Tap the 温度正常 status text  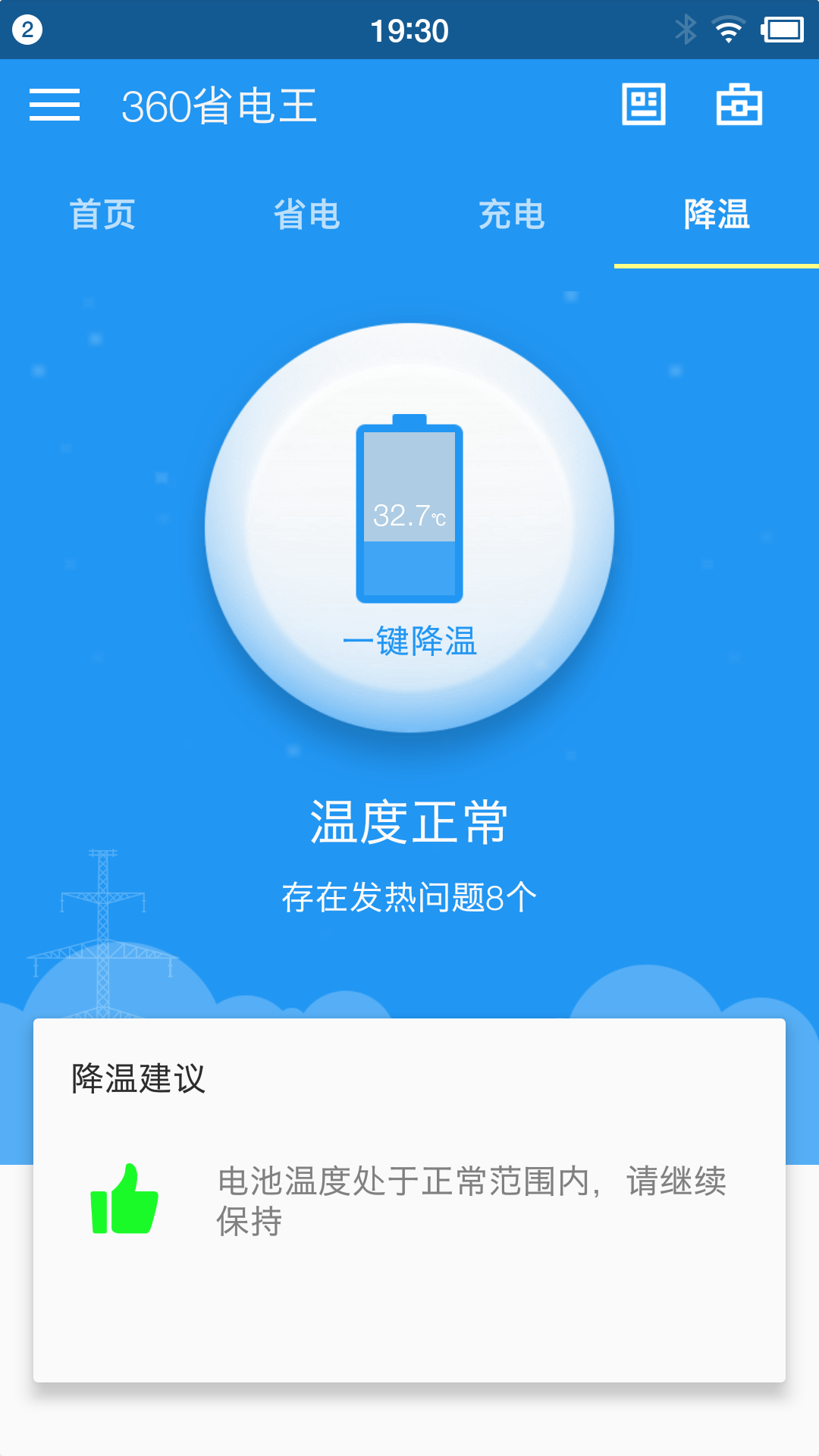tap(409, 823)
